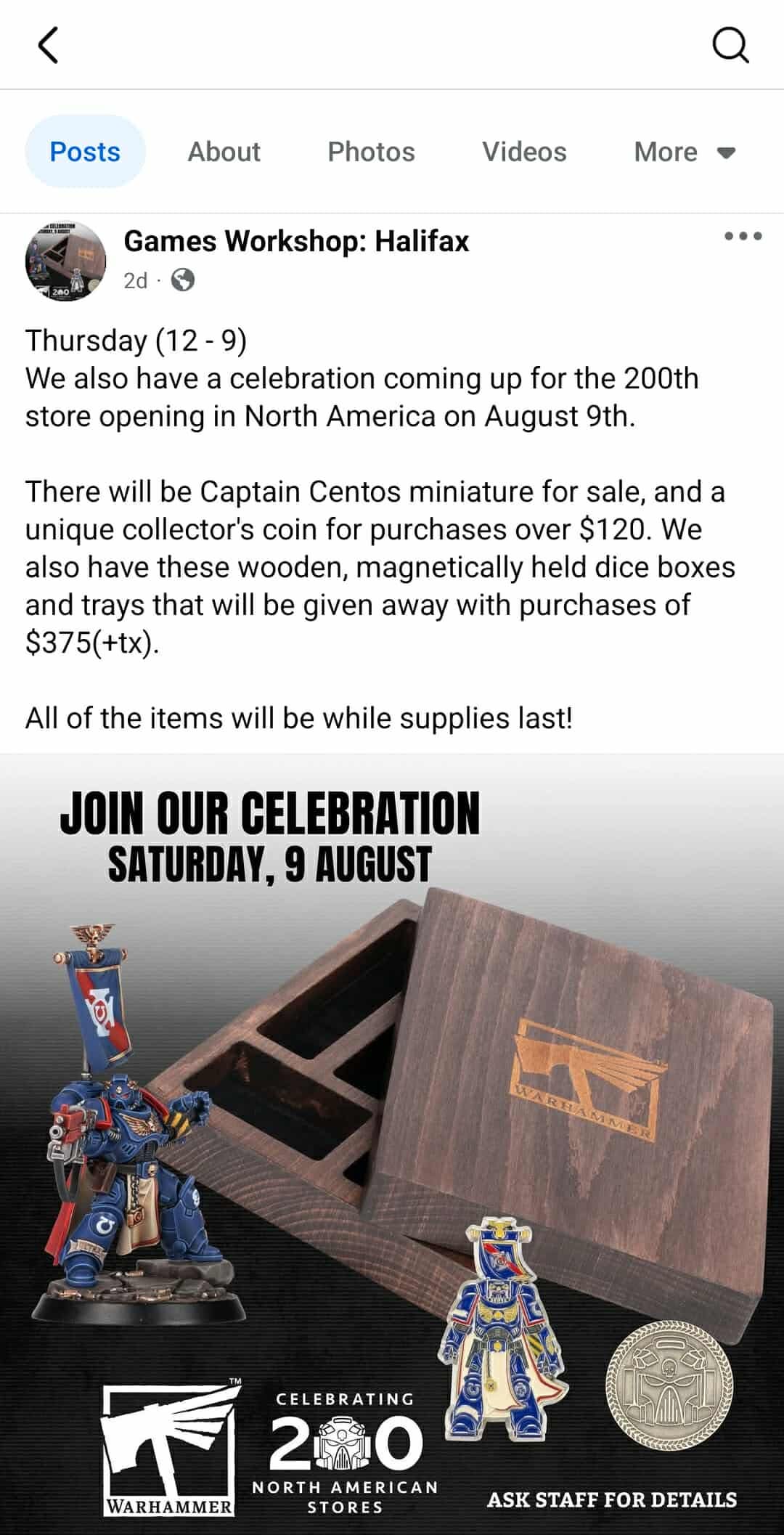Viewport: 784px width, 1535px height.
Task: Open Games Workshop: Halifax profile picture
Action: click(x=65, y=260)
